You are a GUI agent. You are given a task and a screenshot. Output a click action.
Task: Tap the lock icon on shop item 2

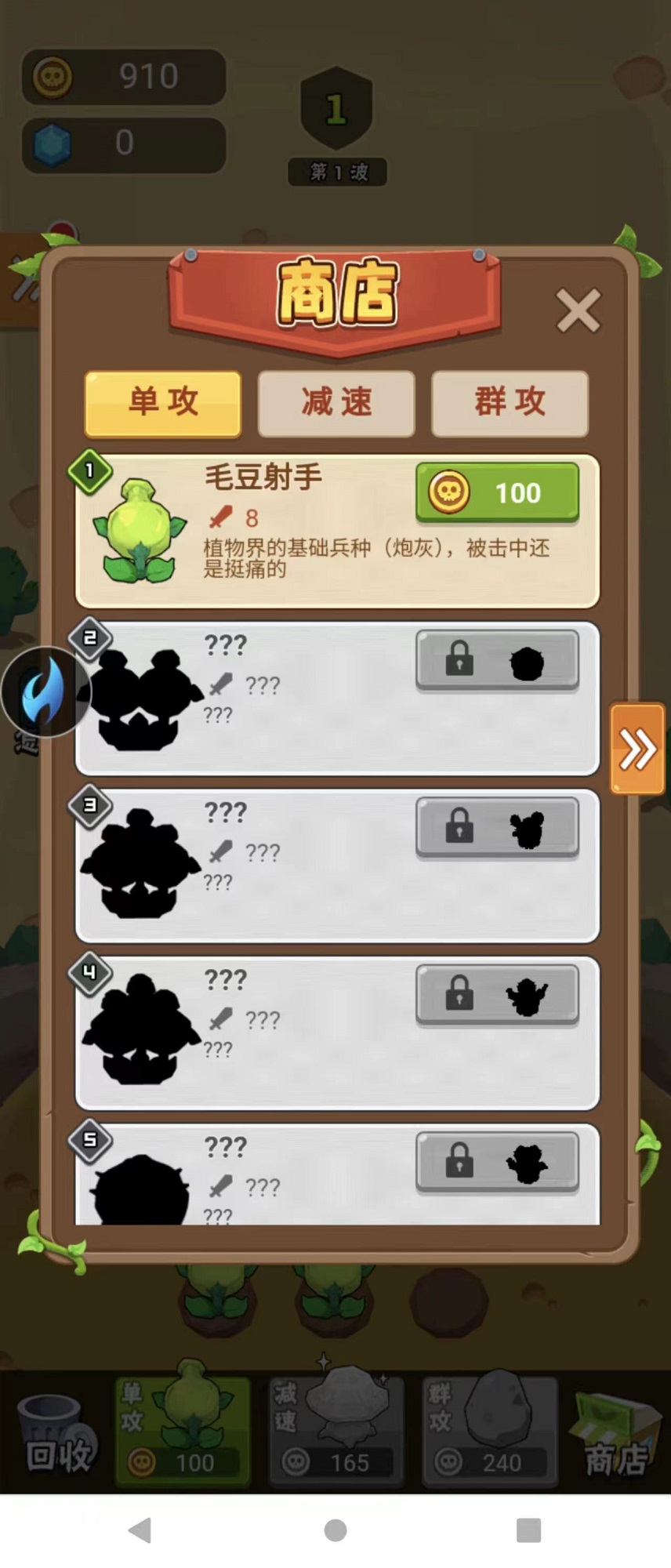click(459, 660)
